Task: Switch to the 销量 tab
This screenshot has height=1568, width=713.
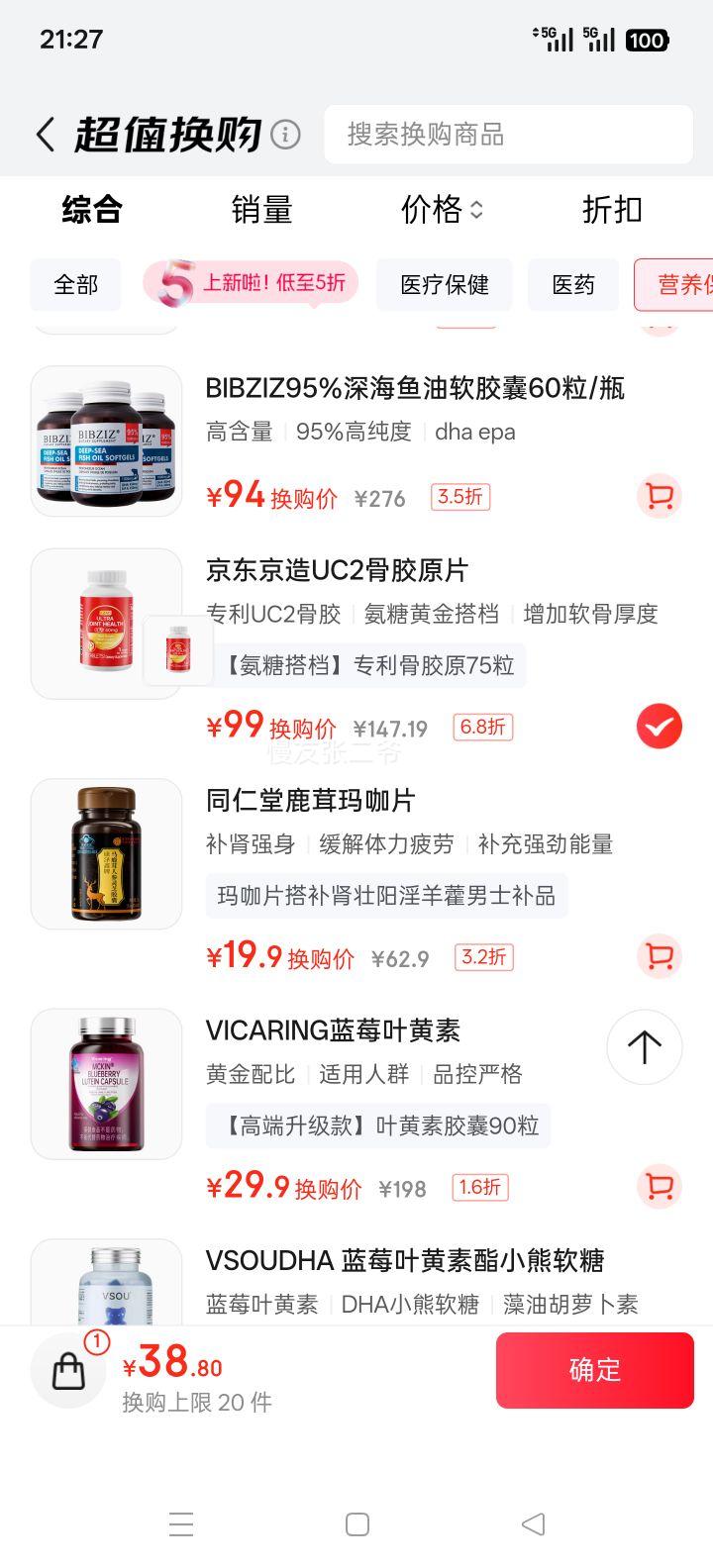Action: (x=261, y=210)
